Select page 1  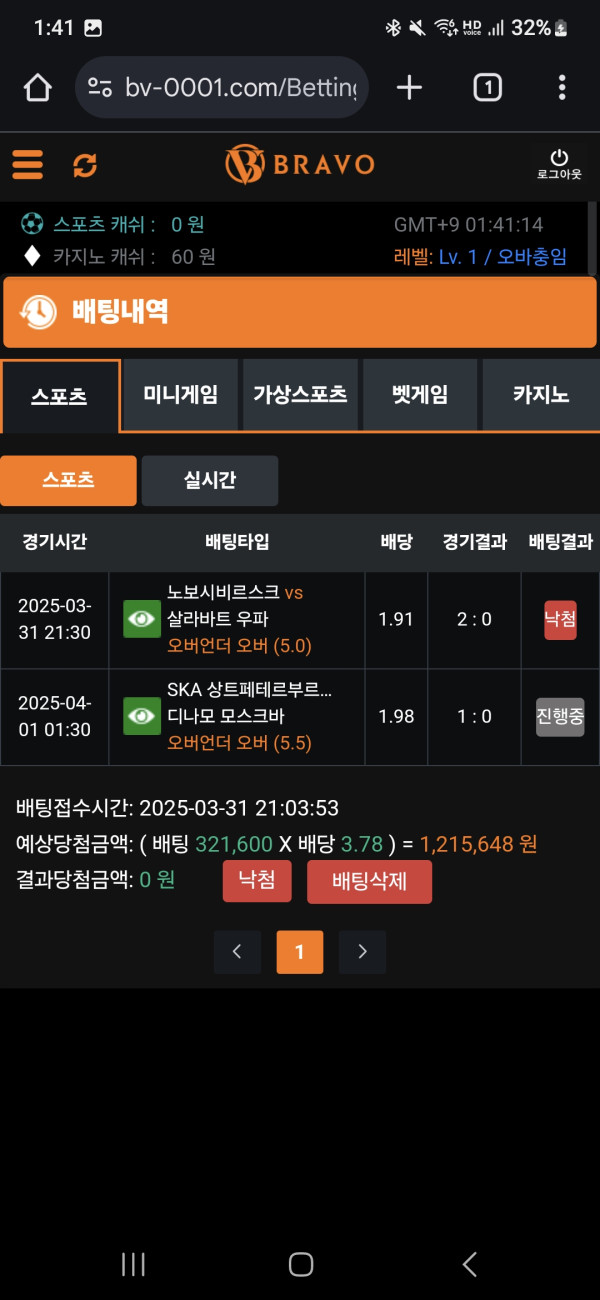[x=300, y=952]
